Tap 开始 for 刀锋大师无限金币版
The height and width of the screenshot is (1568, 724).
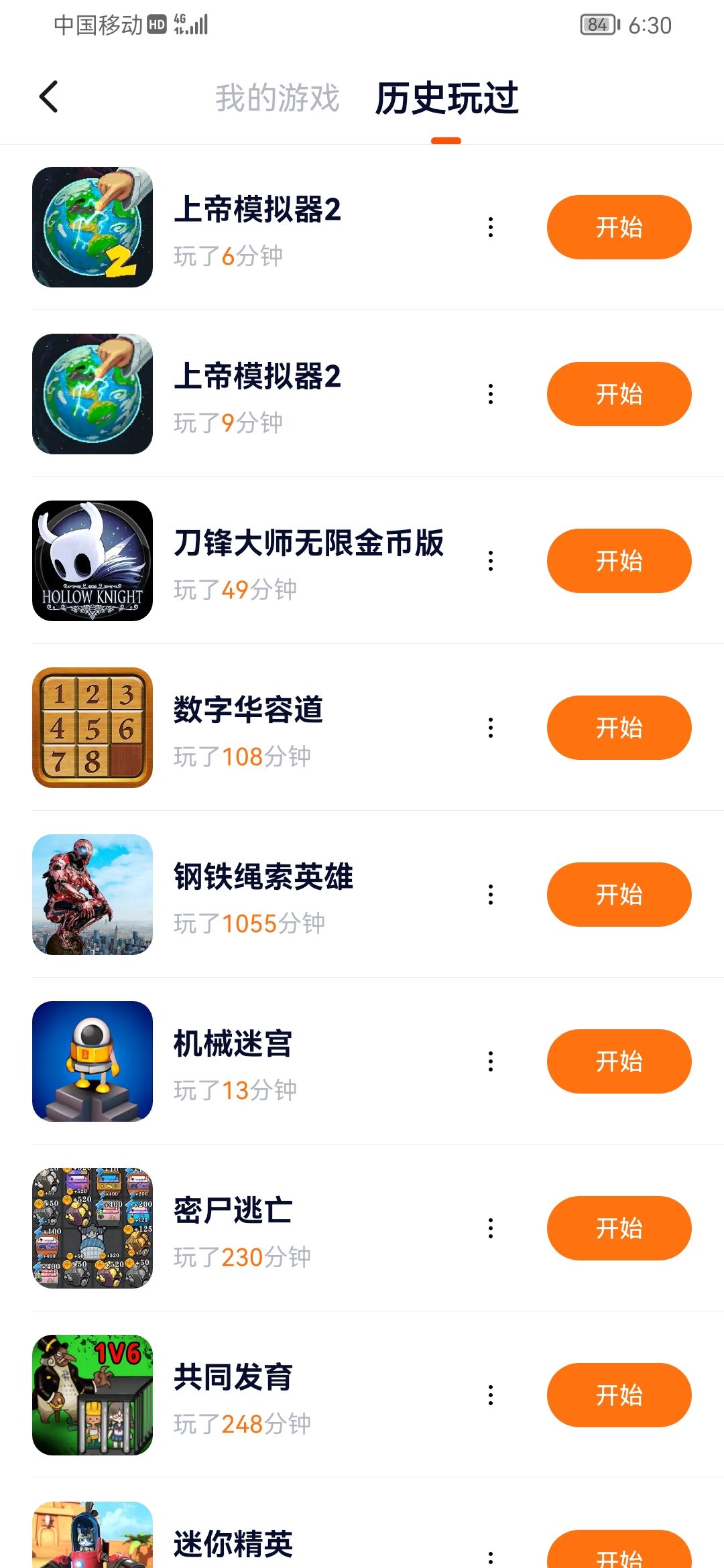click(618, 561)
